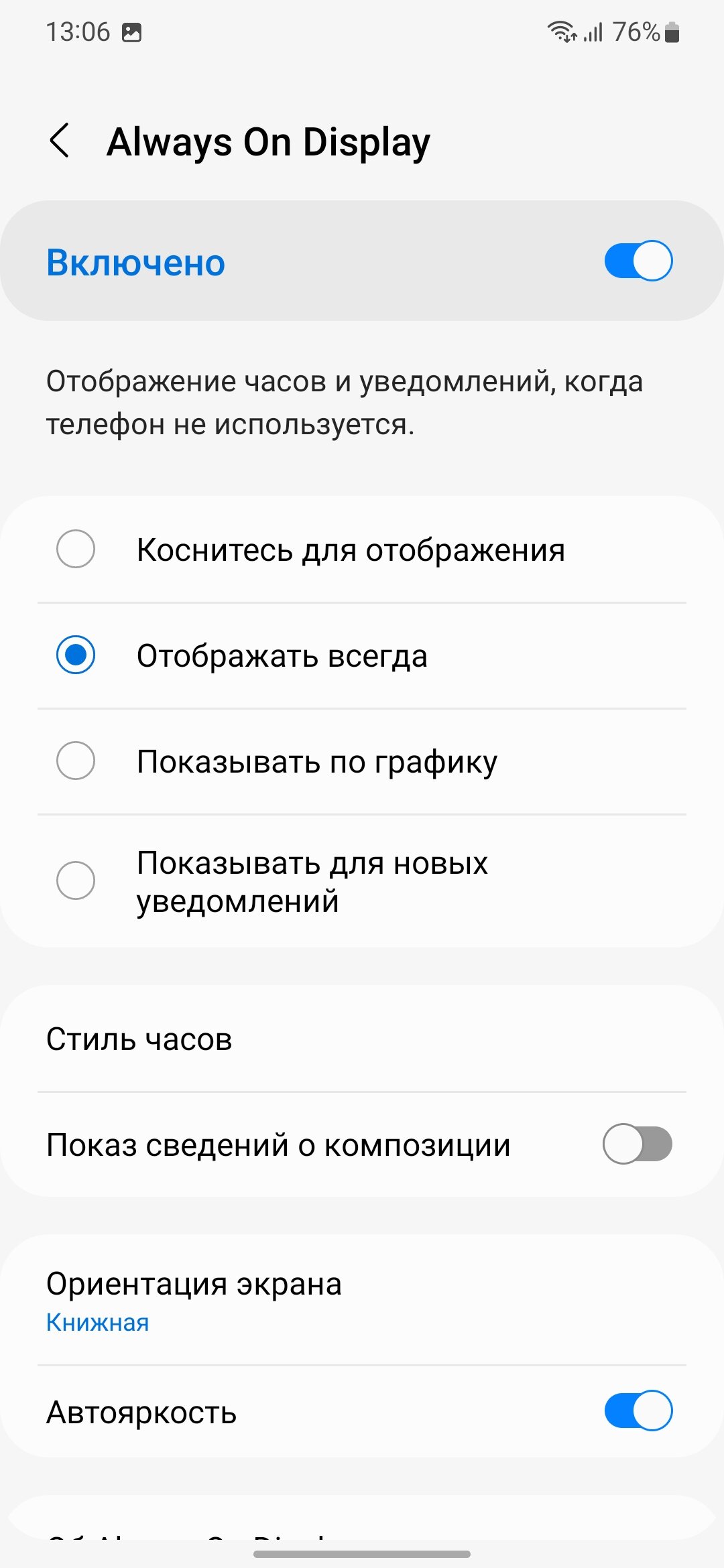Screen dimensions: 724x1568
Task: Enable Показ сведений о композиции
Action: pyautogui.click(x=637, y=1144)
